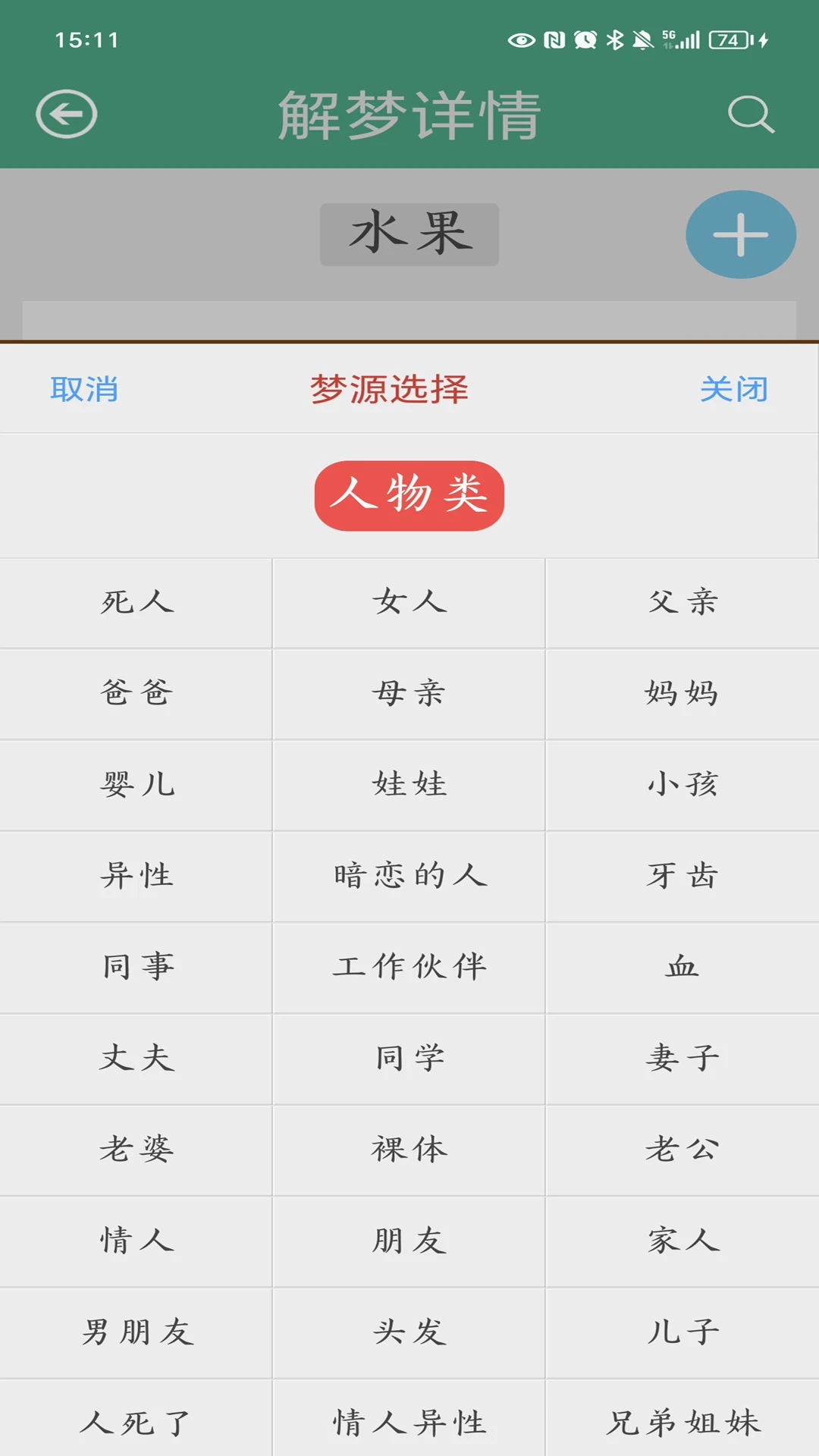
Task: Open the search magnifier icon
Action: (751, 115)
